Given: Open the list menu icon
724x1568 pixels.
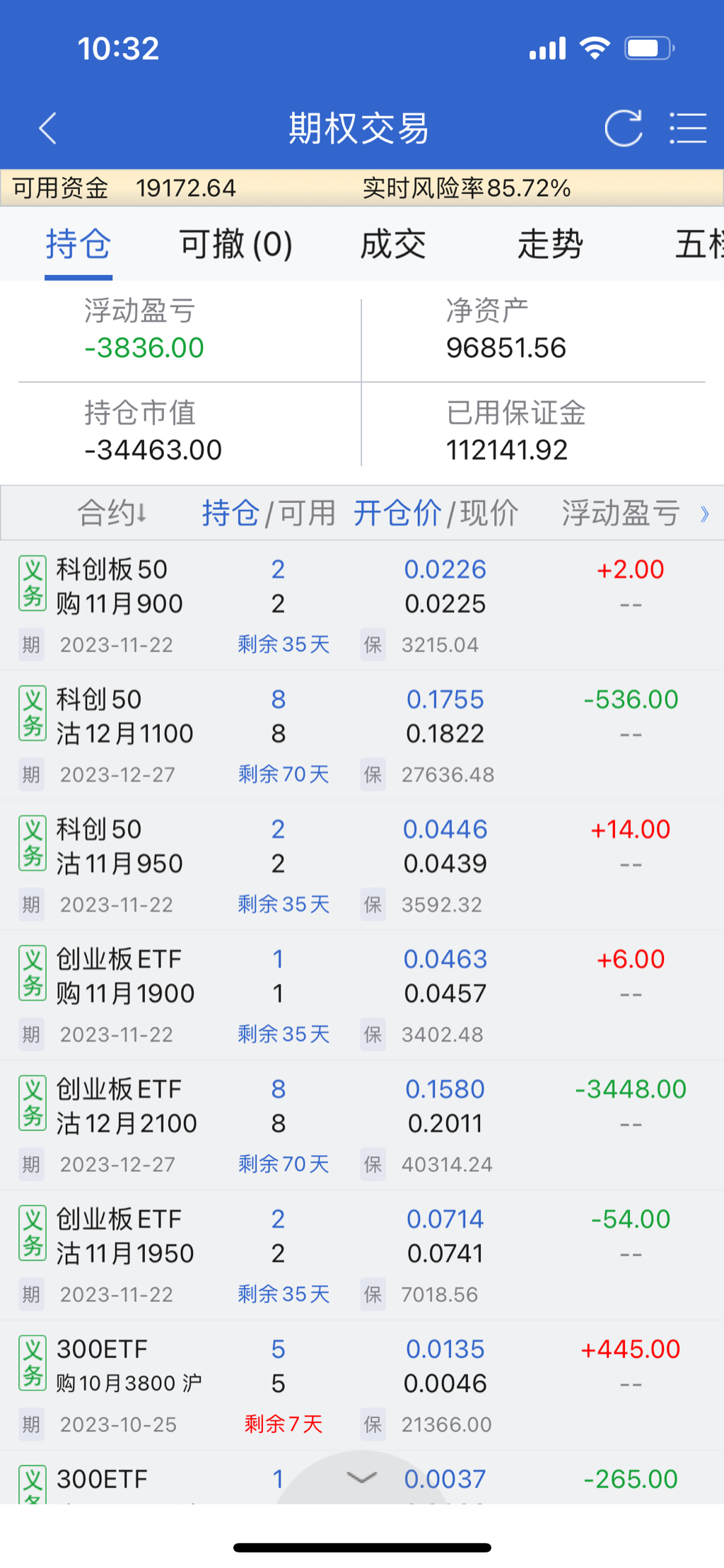Looking at the screenshot, I should (x=688, y=129).
